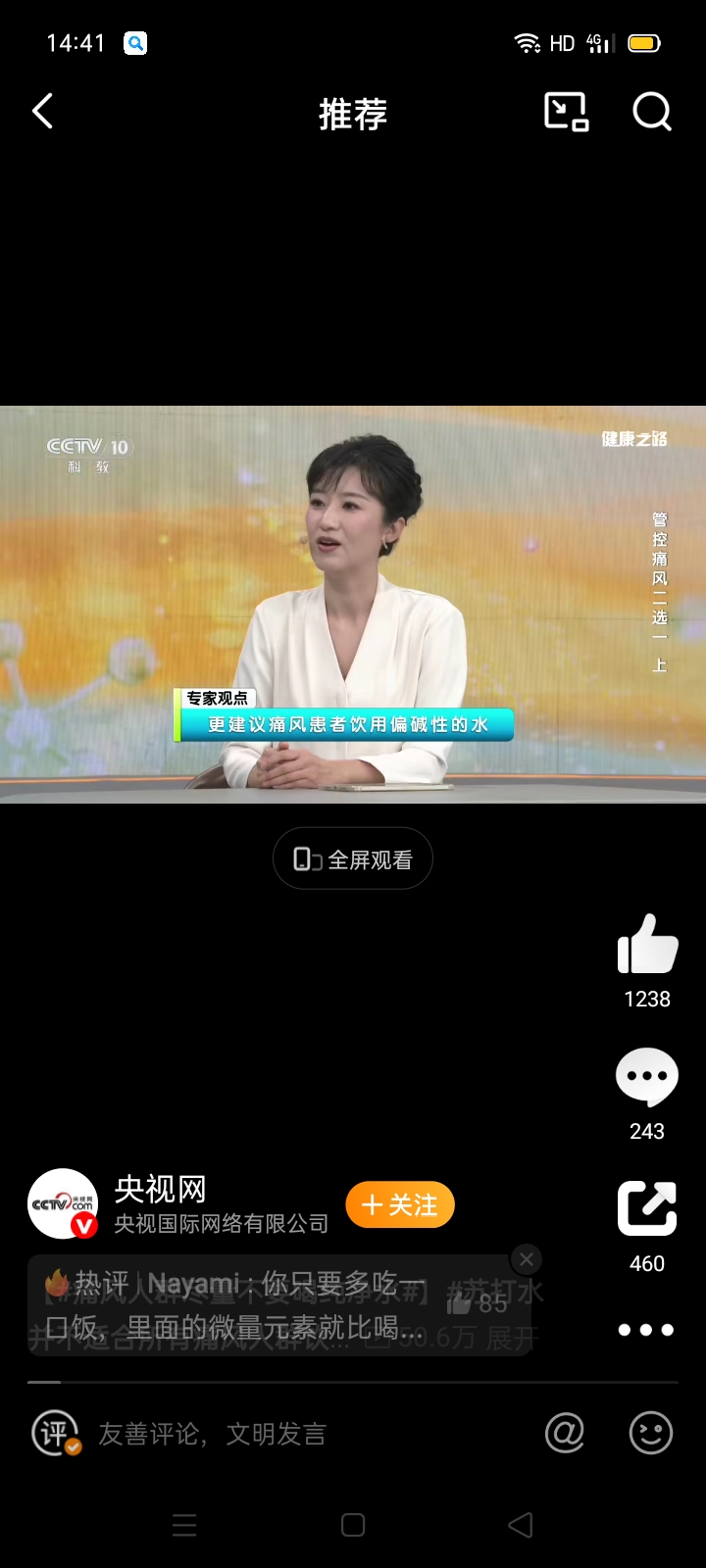Open the comments with 243 replies

click(x=647, y=1076)
